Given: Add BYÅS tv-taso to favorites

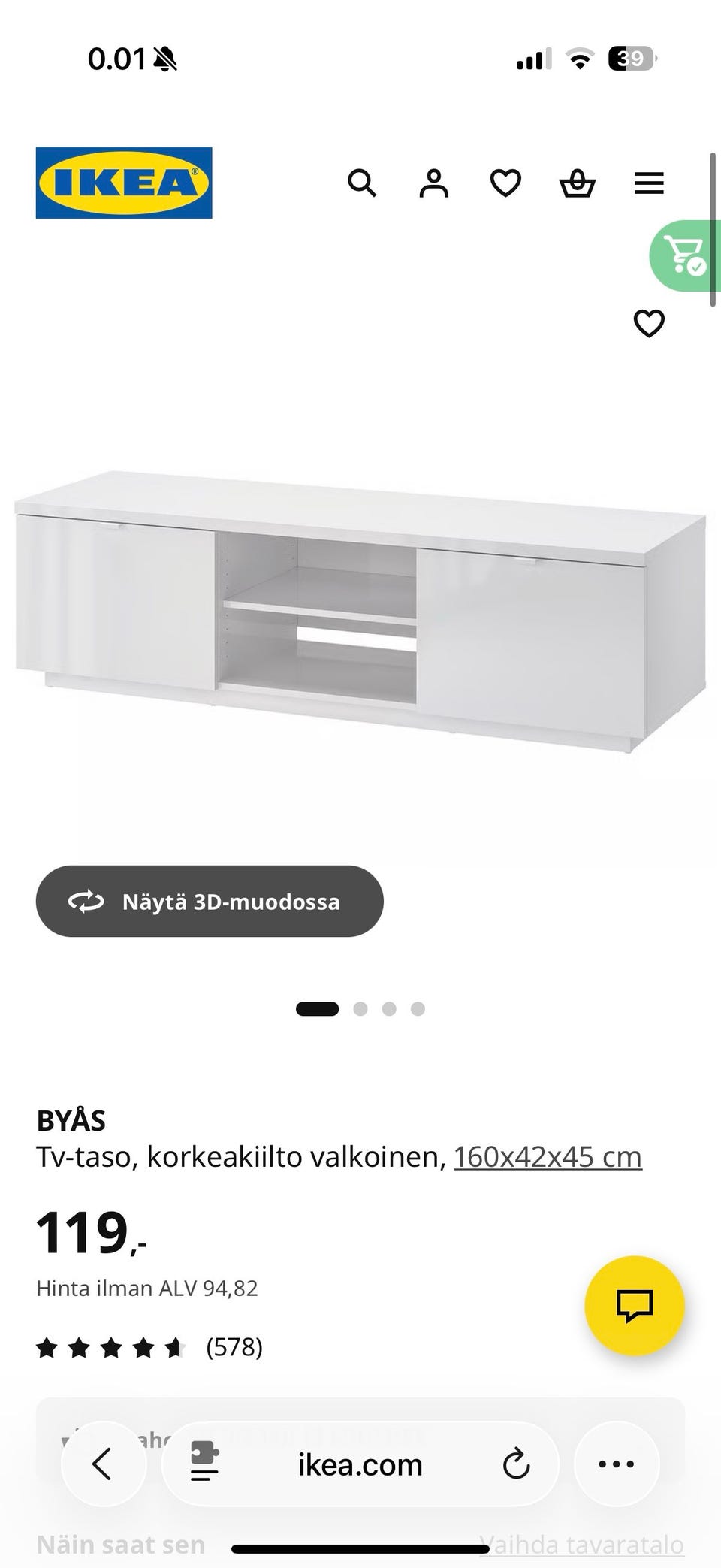Looking at the screenshot, I should [649, 324].
